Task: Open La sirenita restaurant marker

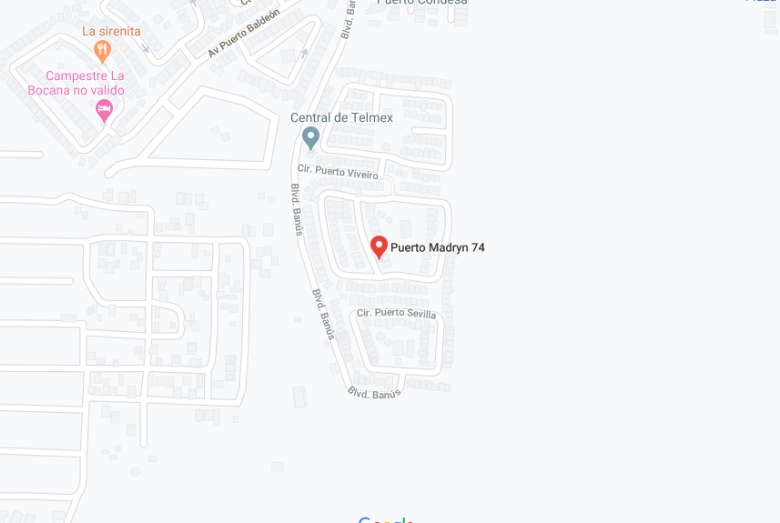Action: [102, 50]
